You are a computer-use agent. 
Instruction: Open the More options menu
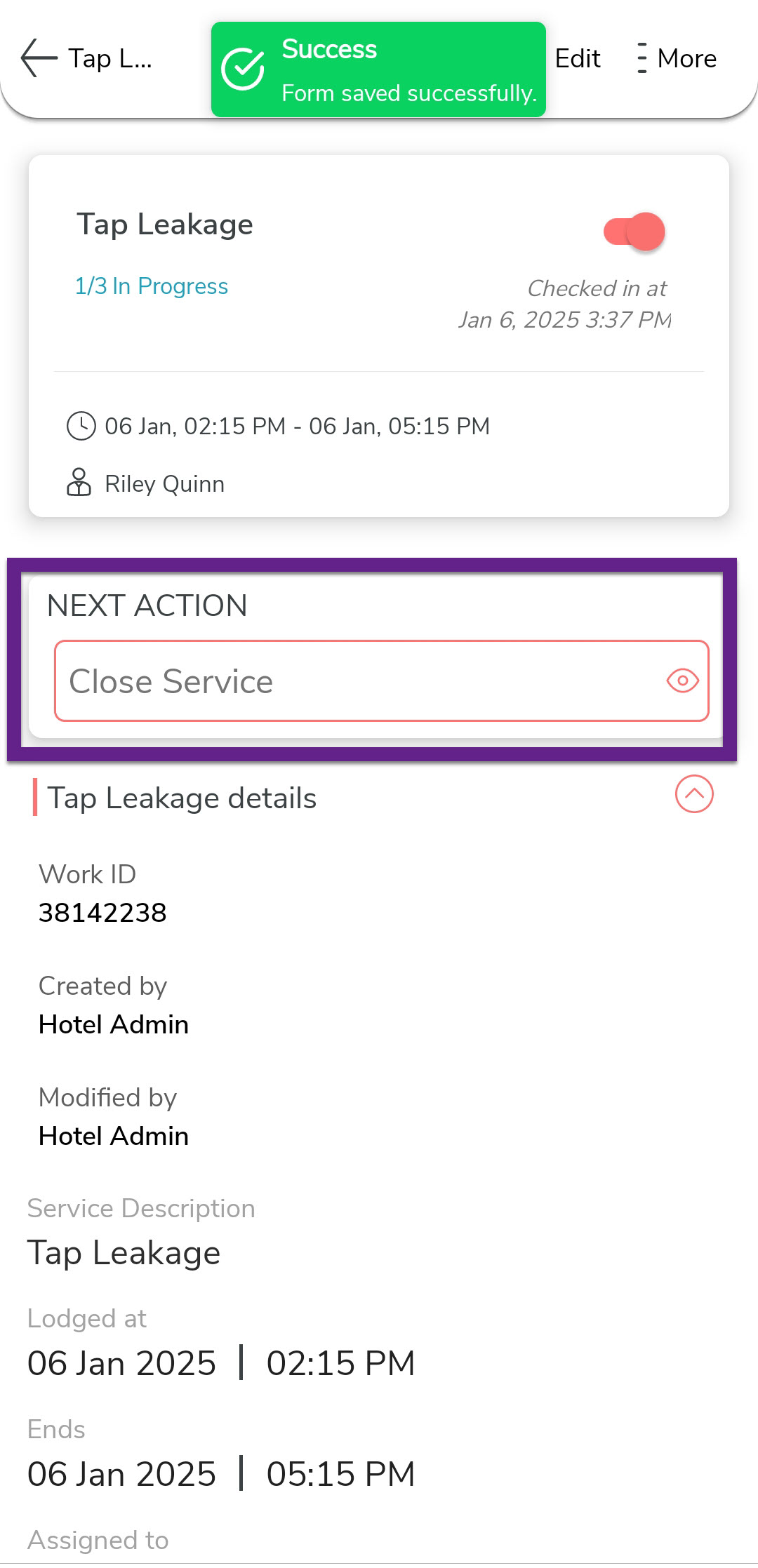(x=677, y=58)
